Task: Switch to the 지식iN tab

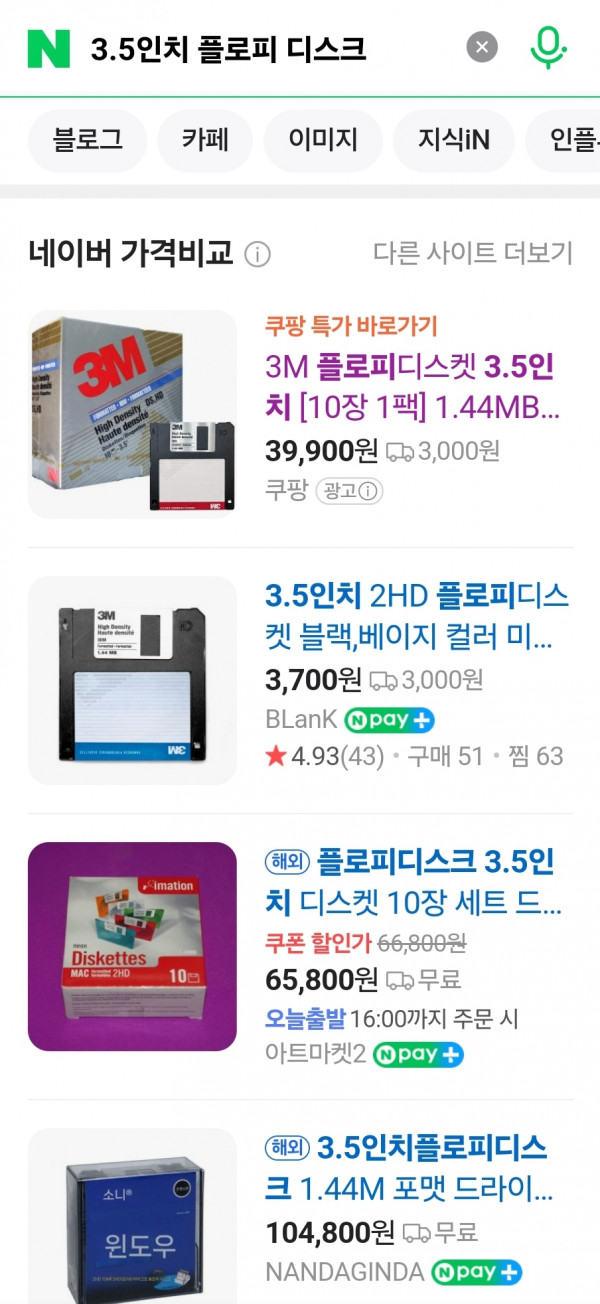Action: (454, 140)
